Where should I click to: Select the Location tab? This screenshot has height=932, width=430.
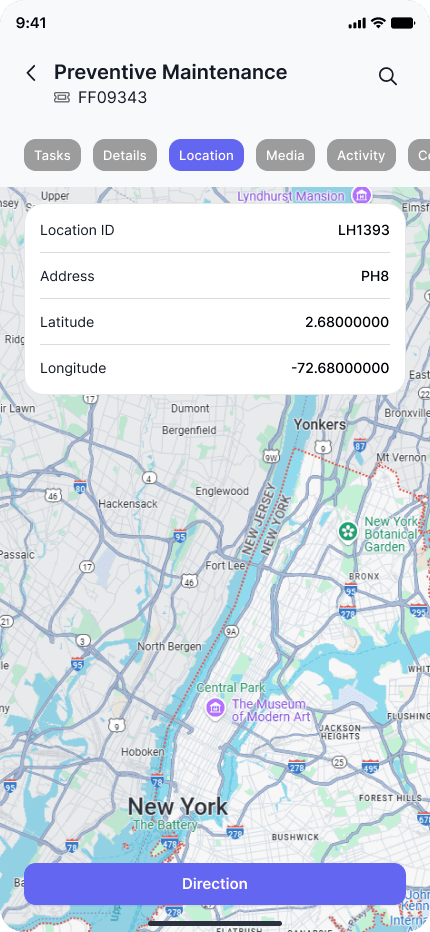point(206,155)
